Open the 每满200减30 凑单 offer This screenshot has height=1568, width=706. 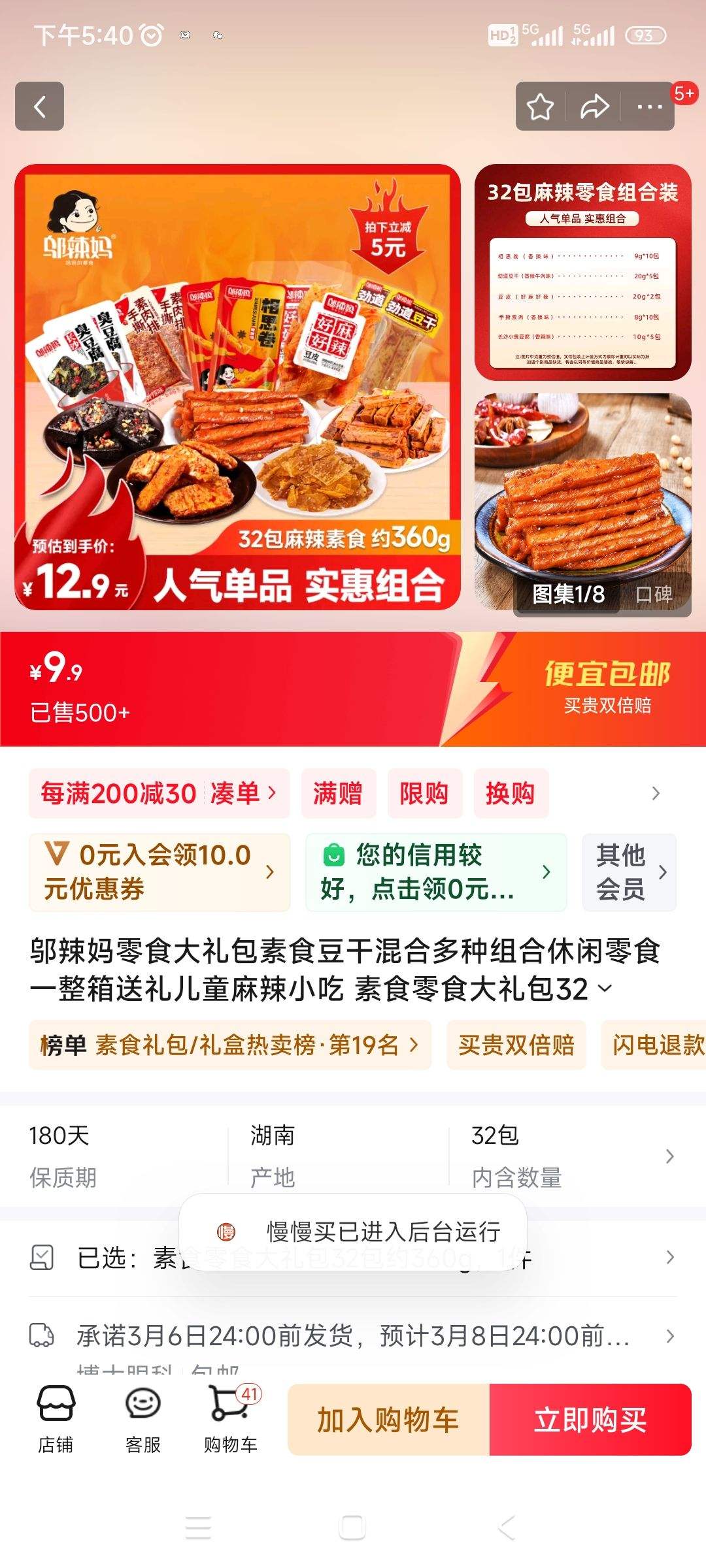click(x=159, y=794)
